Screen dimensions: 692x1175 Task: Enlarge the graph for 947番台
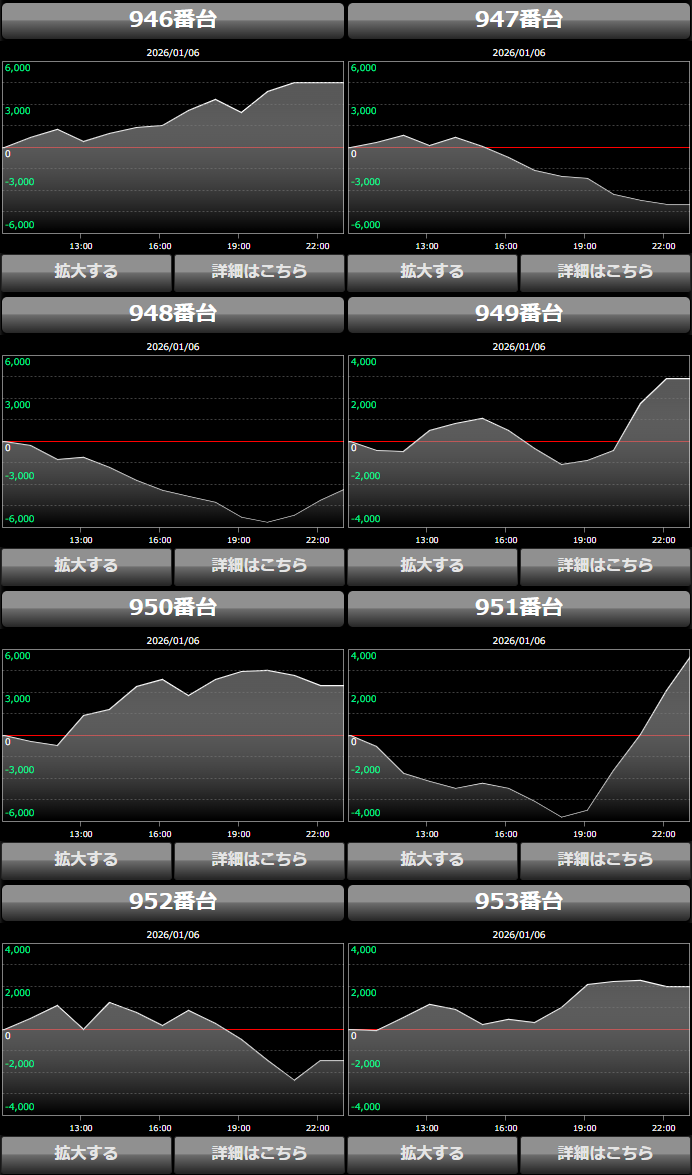432,272
